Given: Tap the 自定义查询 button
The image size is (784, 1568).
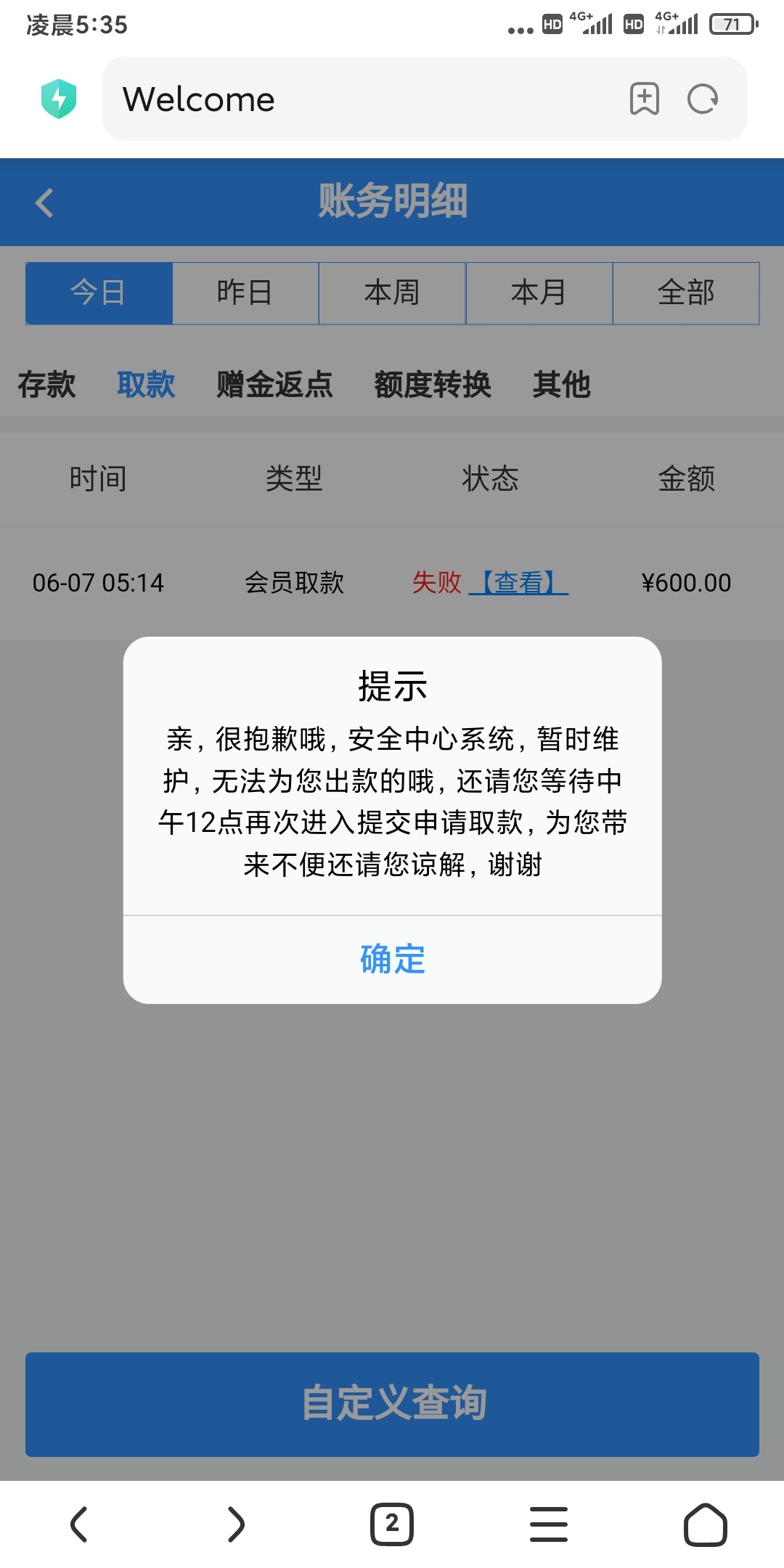Looking at the screenshot, I should point(392,1404).
